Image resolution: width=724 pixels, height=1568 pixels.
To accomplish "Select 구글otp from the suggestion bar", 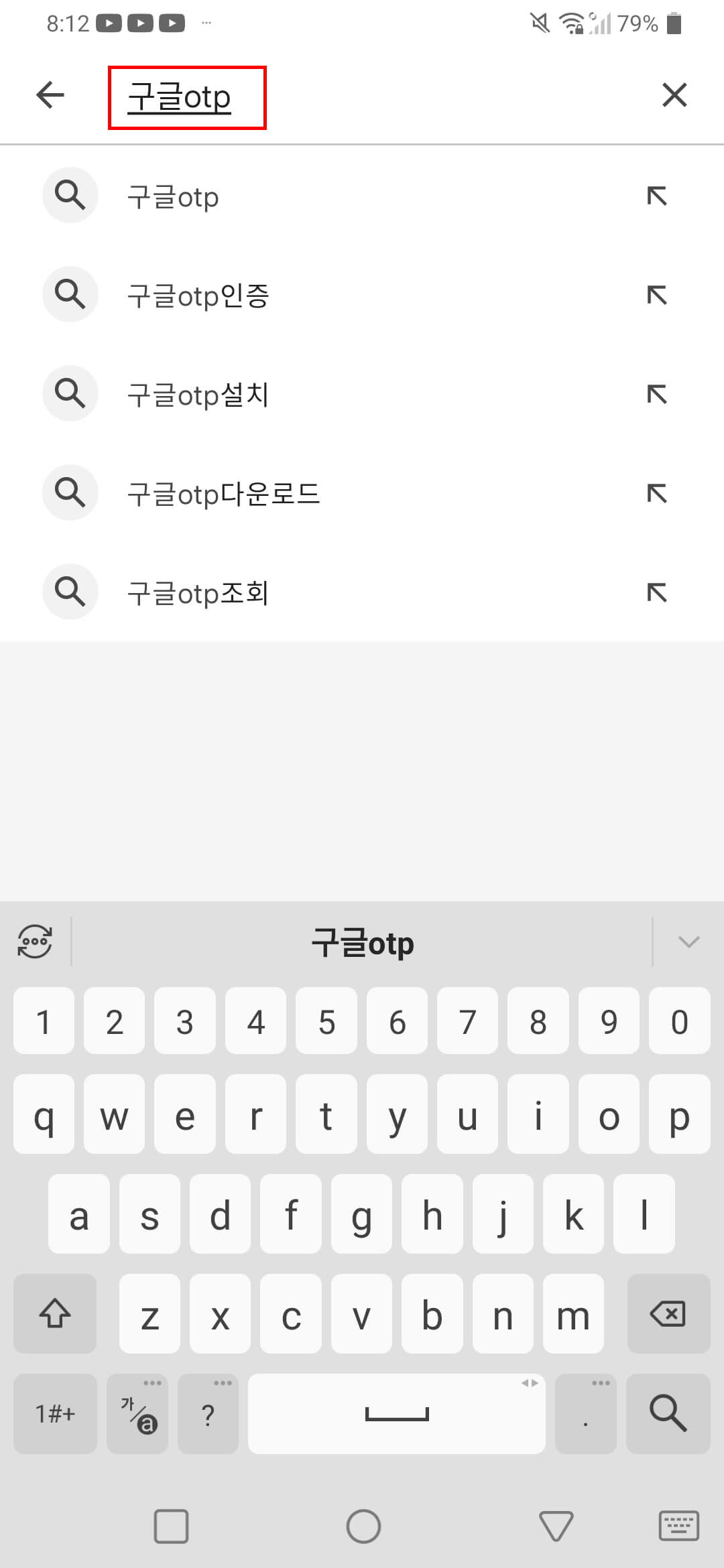I will (x=362, y=942).
